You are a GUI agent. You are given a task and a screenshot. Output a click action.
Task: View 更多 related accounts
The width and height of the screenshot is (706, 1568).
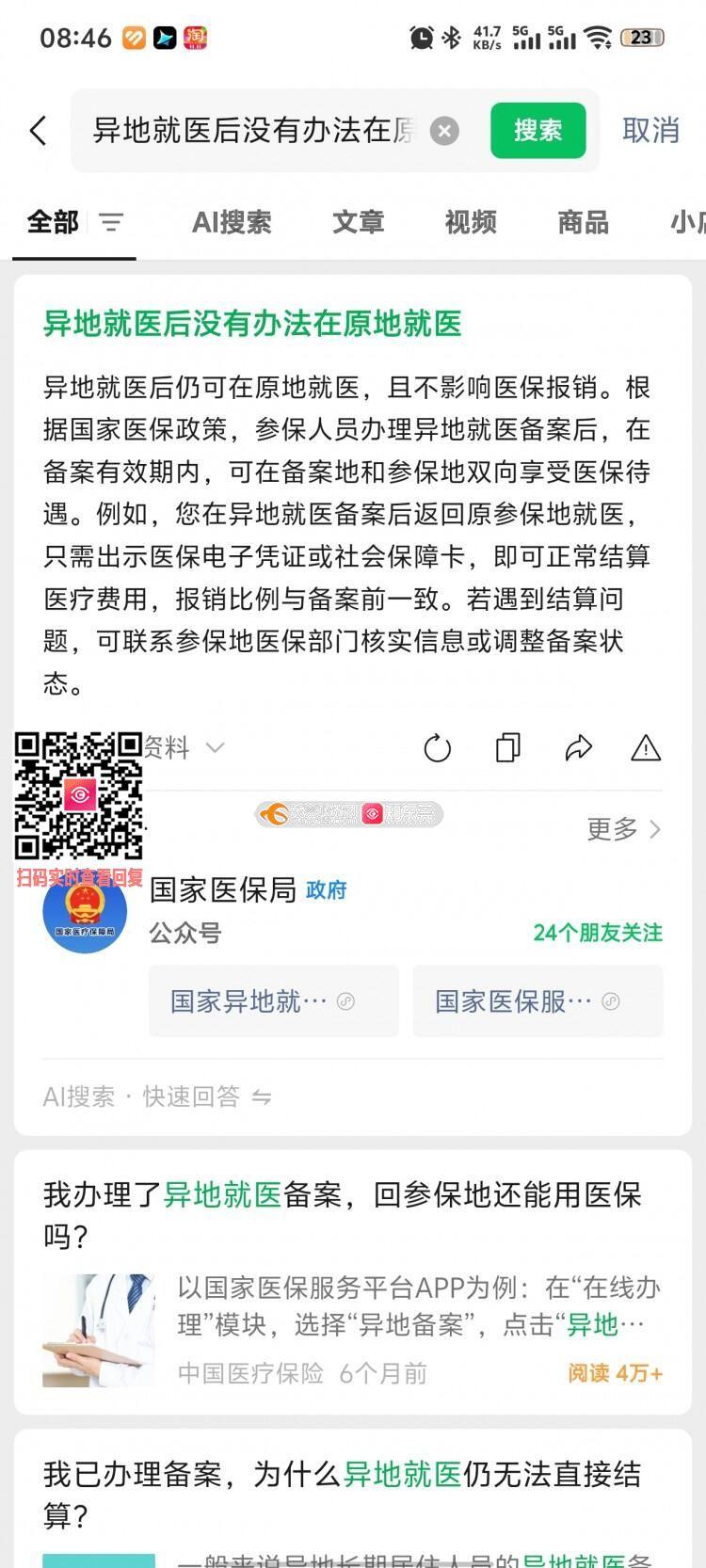pos(623,829)
